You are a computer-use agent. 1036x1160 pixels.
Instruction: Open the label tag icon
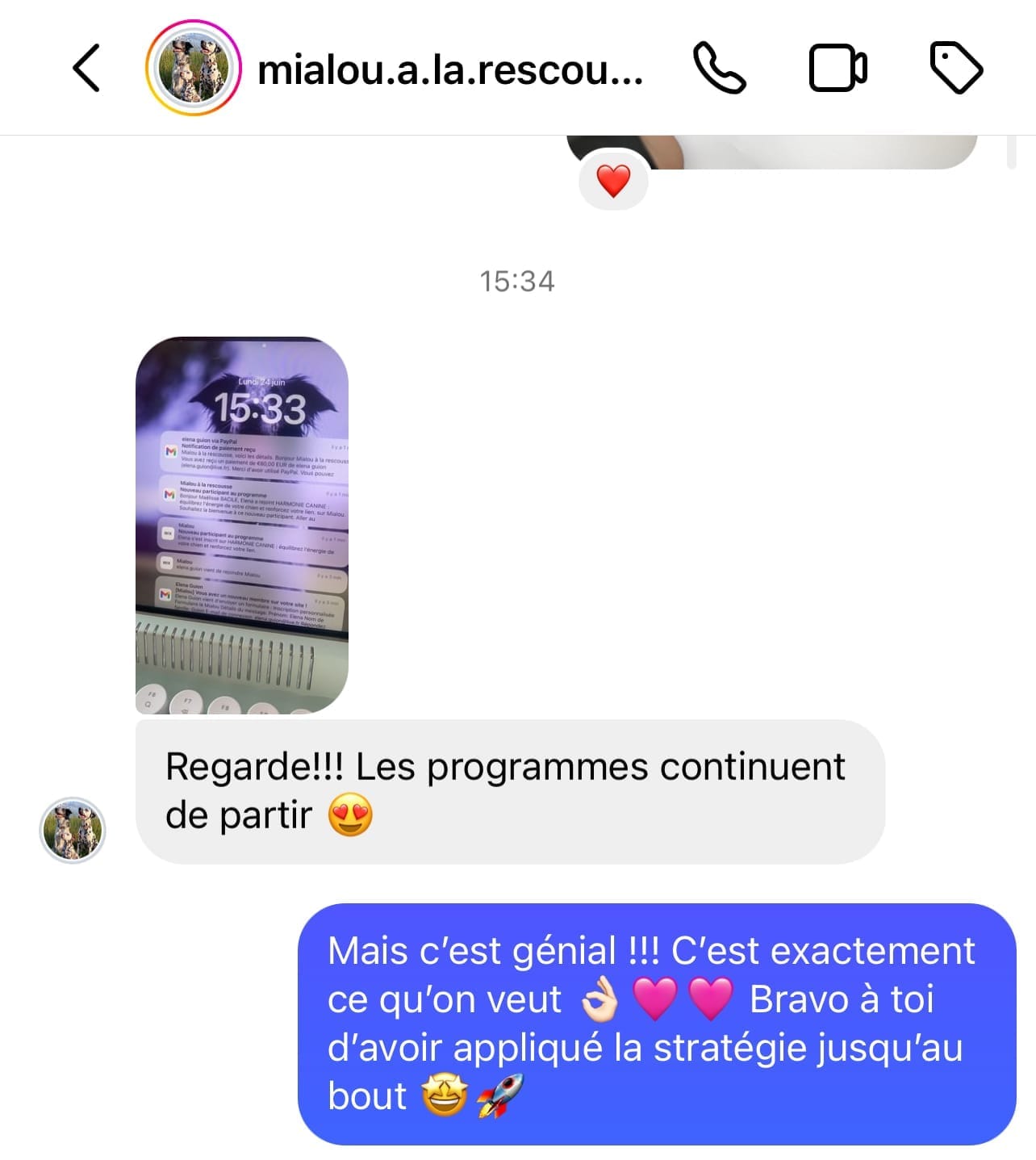tap(956, 68)
